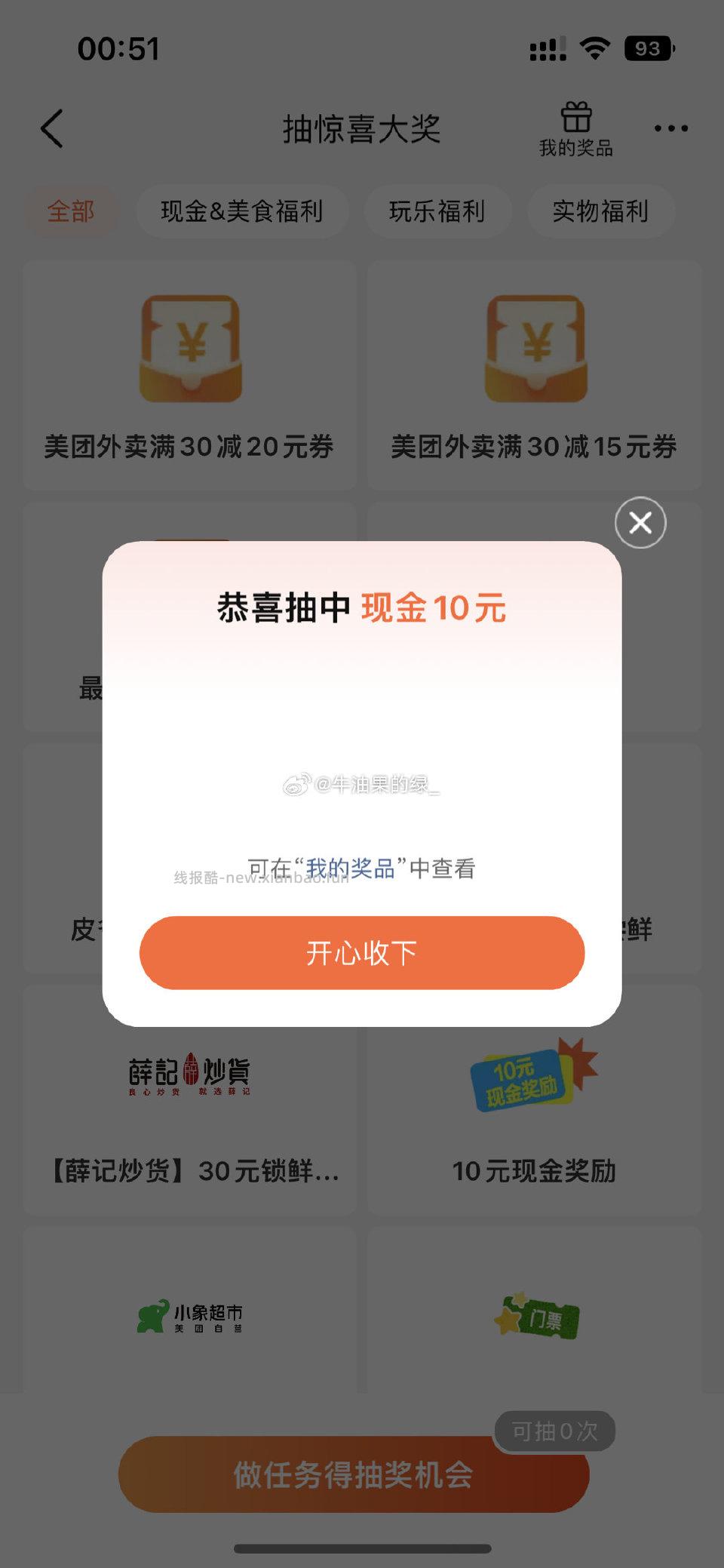The width and height of the screenshot is (724, 1568).
Task: Close the prize popup with the X
Action: (640, 523)
